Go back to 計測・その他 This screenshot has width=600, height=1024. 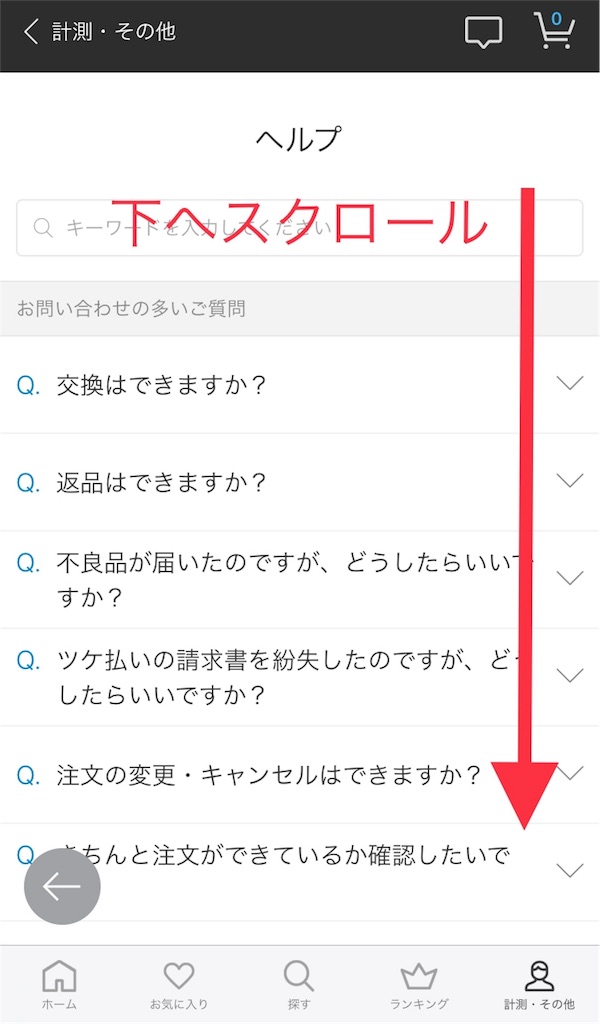point(98,32)
